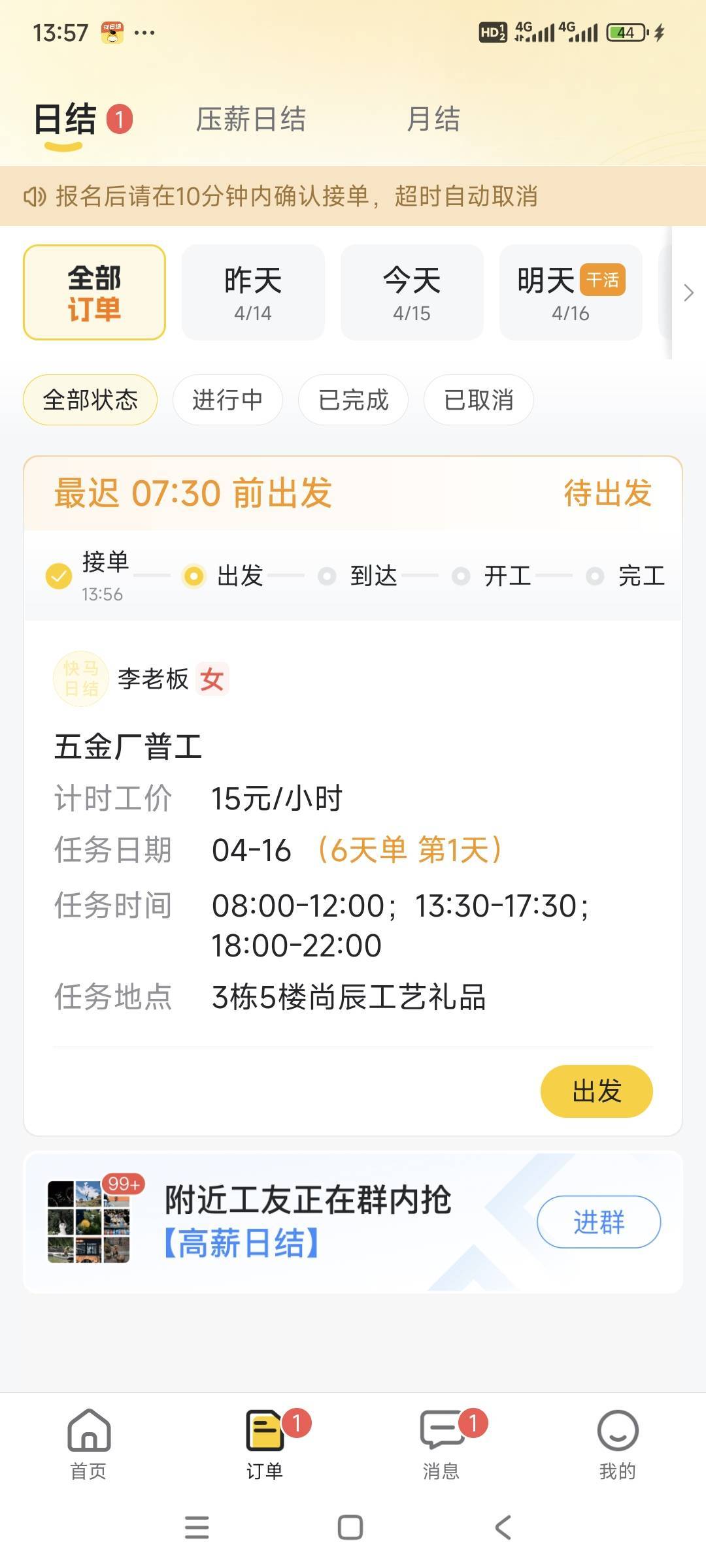
Task: Filter orders by 已取消
Action: (479, 400)
